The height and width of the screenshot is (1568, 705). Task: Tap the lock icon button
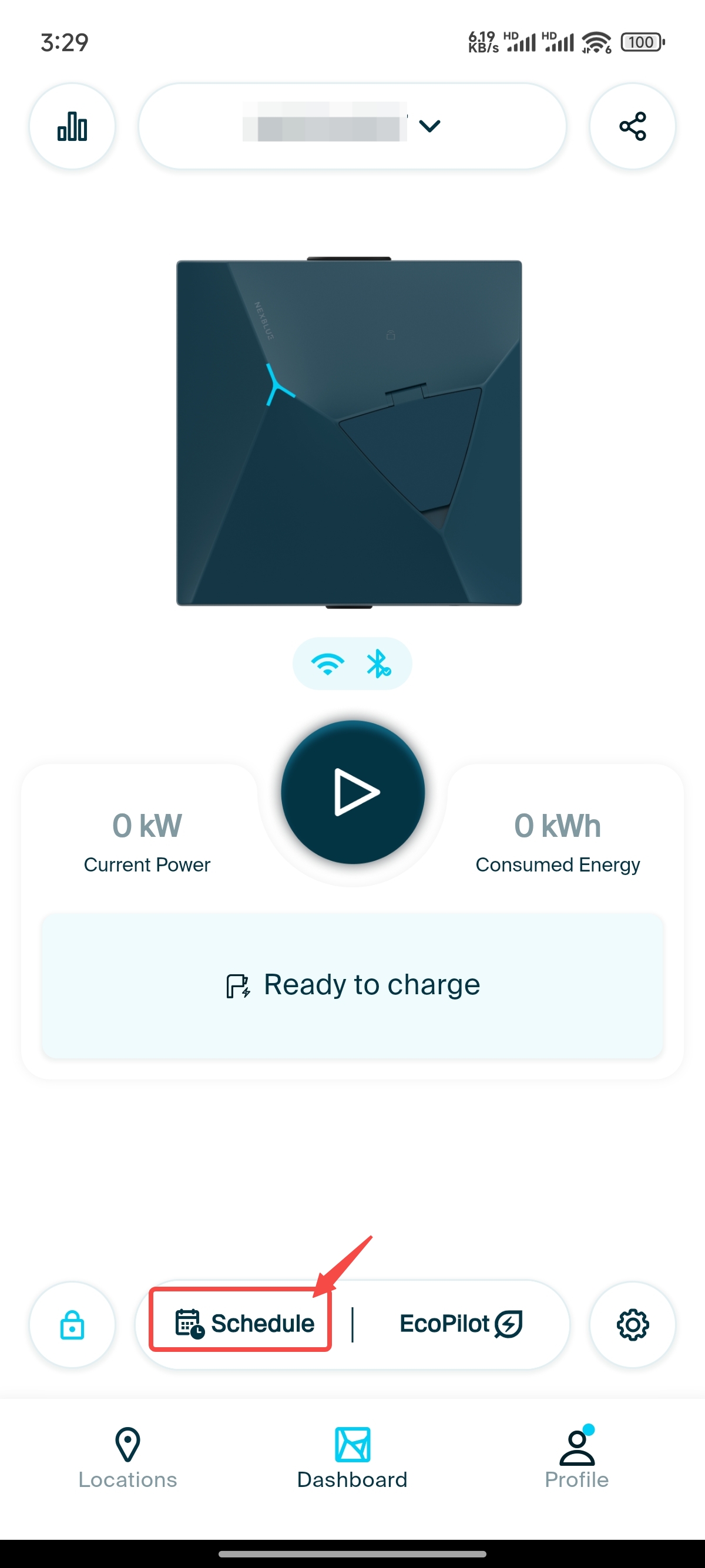pos(72,1324)
